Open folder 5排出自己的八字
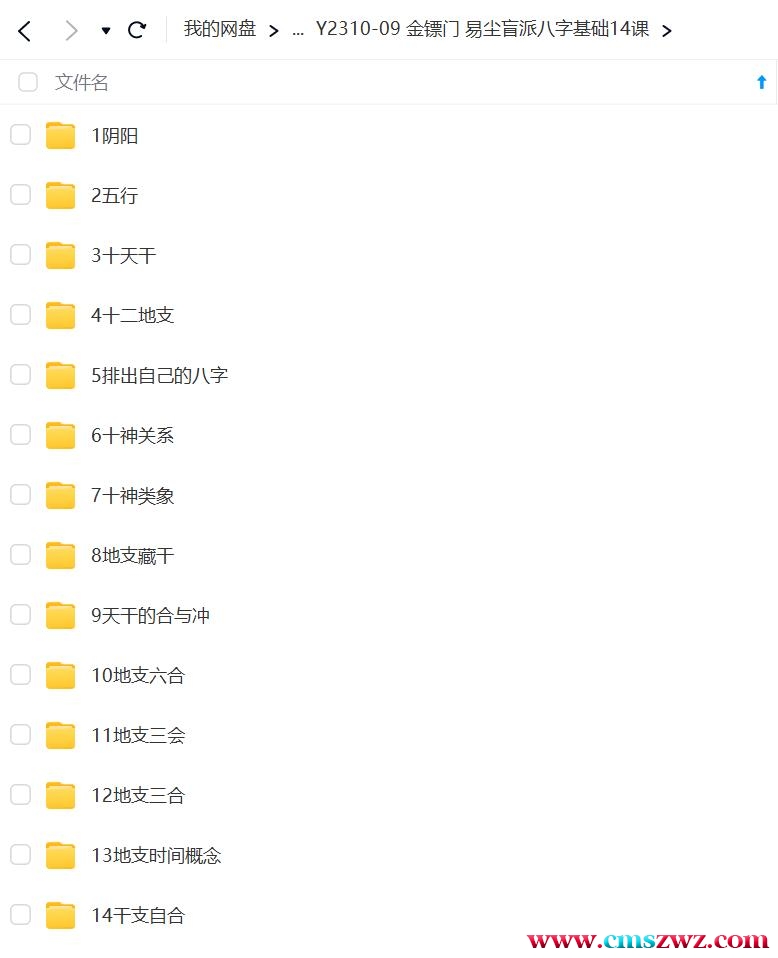This screenshot has width=778, height=958. click(x=159, y=376)
